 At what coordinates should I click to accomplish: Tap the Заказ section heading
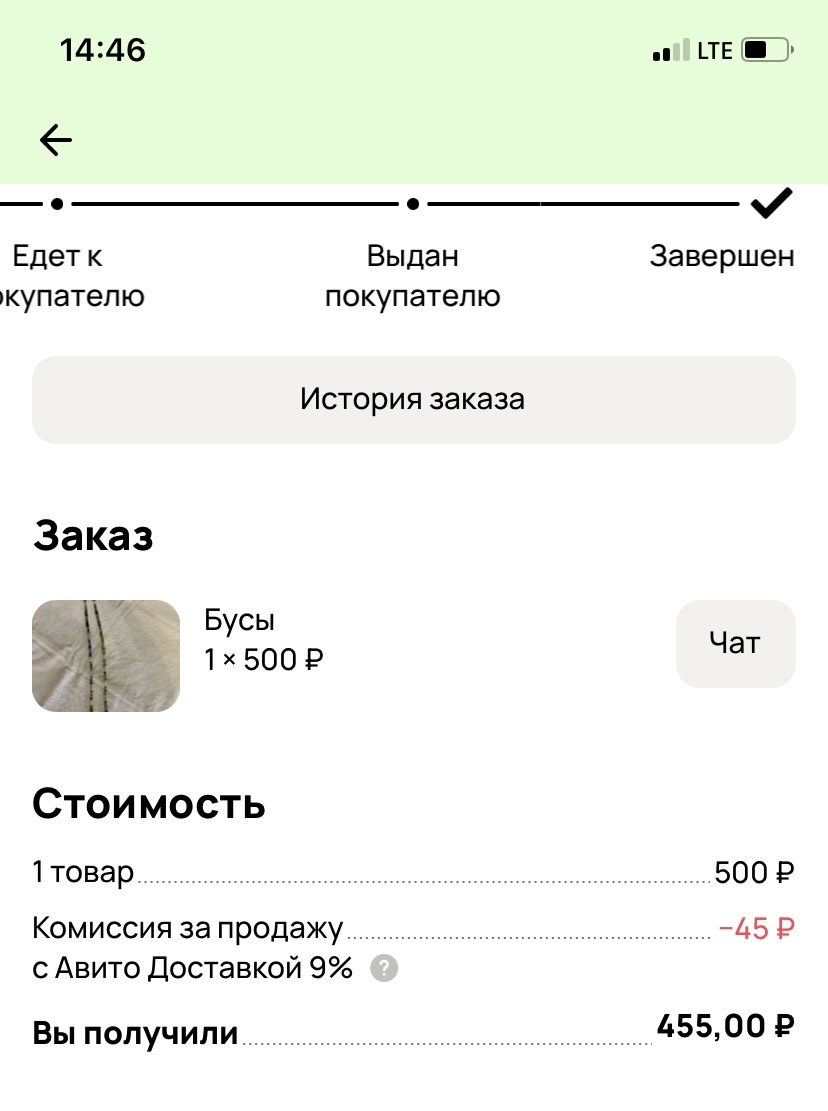[95, 537]
